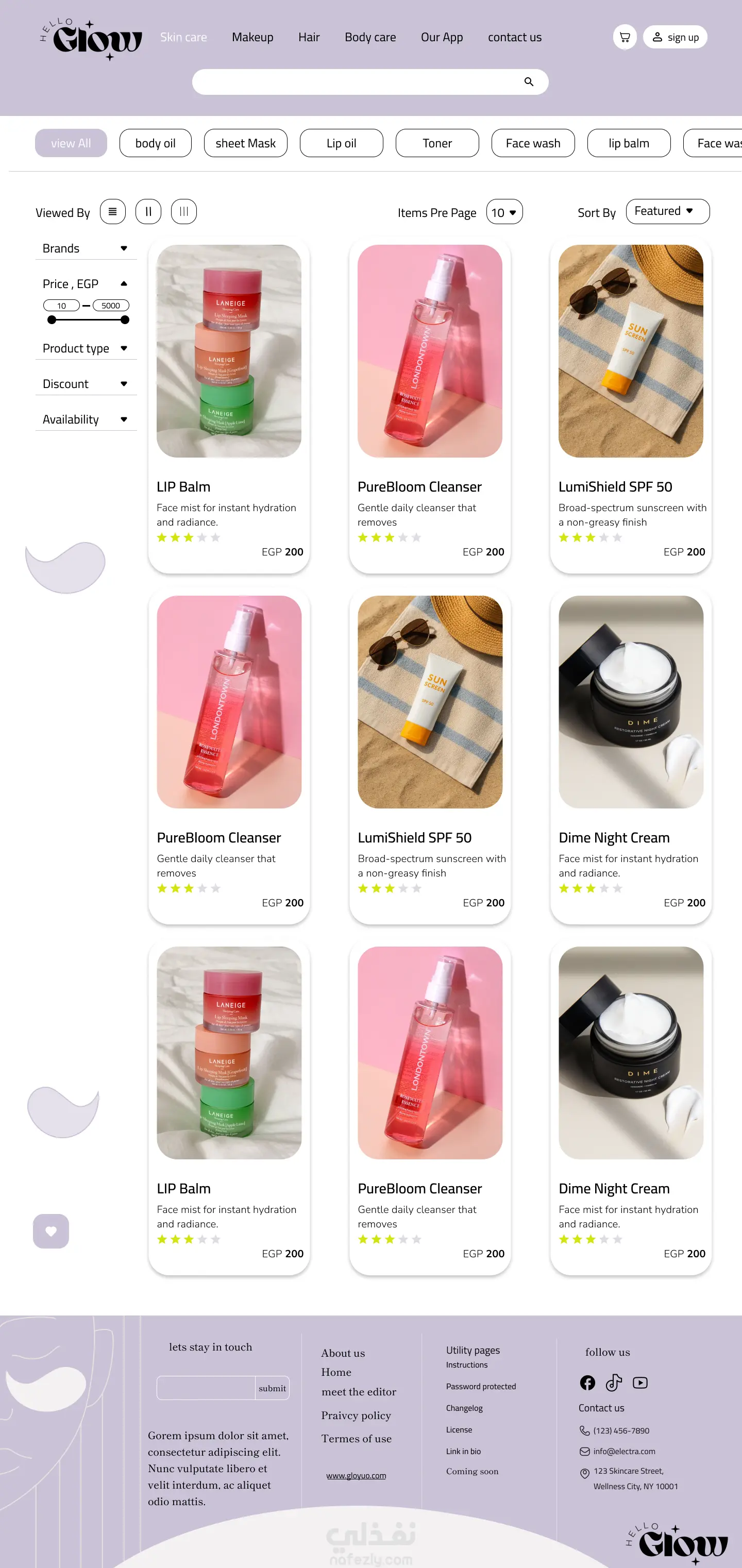Open the Makeup section
The width and height of the screenshot is (742, 1568).
[x=252, y=37]
